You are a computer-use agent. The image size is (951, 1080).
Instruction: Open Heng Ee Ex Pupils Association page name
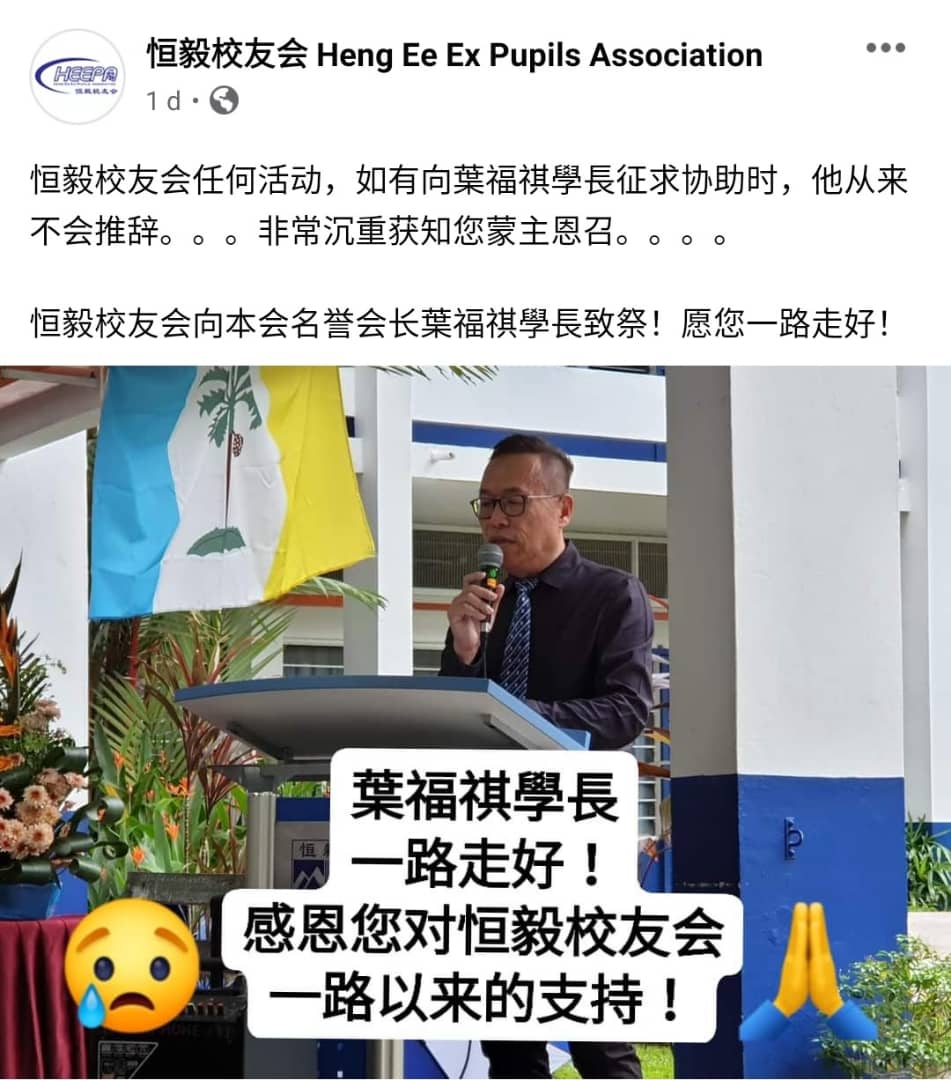point(454,54)
